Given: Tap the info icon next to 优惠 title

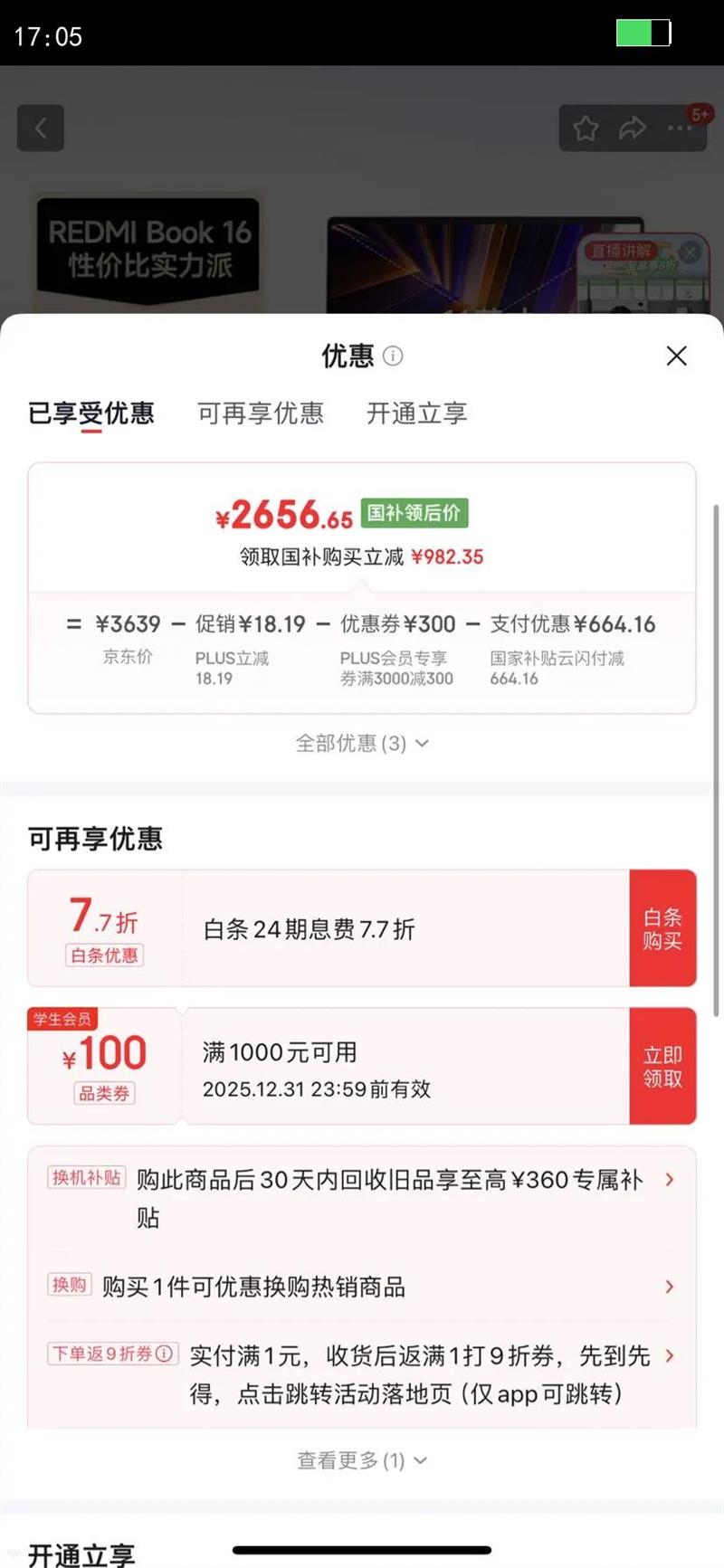Looking at the screenshot, I should (x=393, y=356).
